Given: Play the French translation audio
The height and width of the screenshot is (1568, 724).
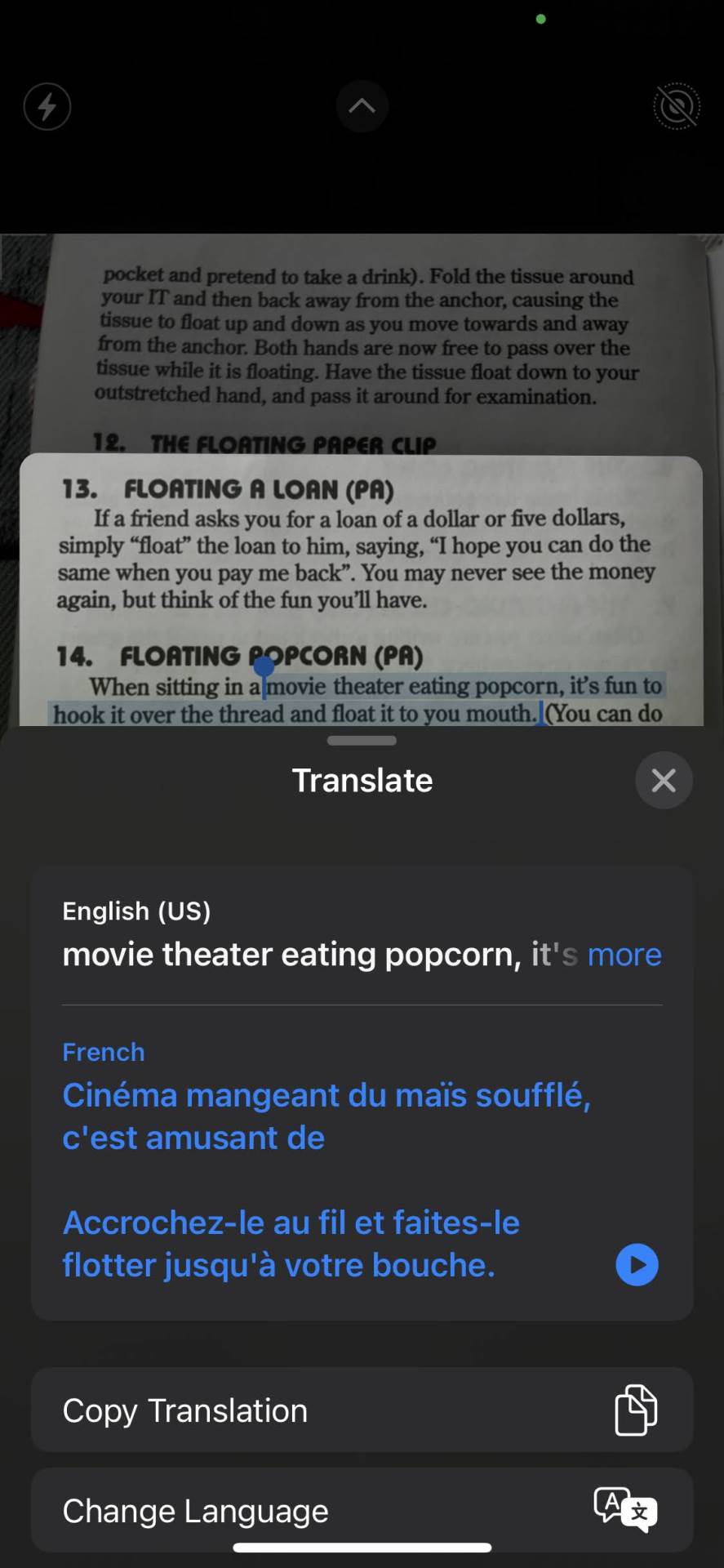Looking at the screenshot, I should pyautogui.click(x=637, y=1264).
